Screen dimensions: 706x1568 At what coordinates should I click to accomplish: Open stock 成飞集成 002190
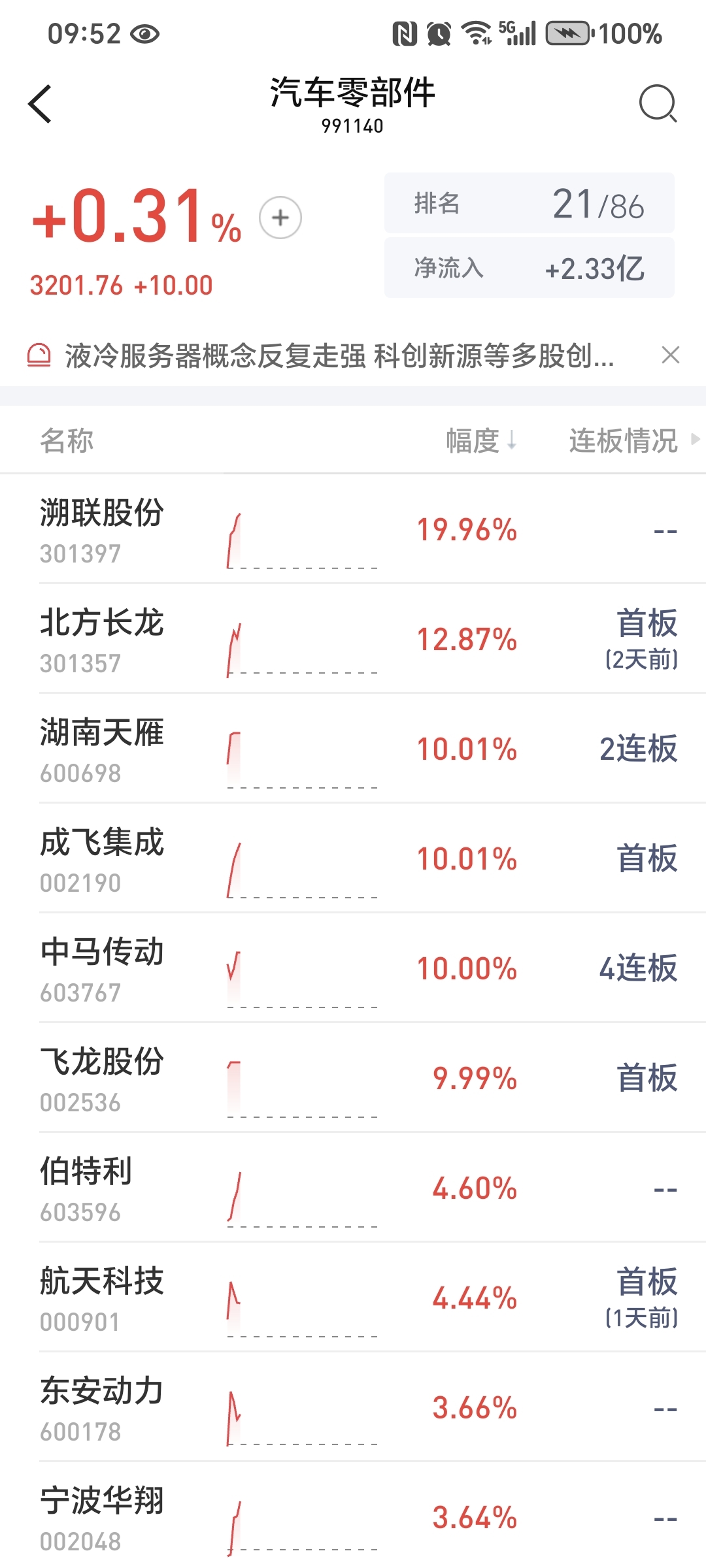[353, 858]
